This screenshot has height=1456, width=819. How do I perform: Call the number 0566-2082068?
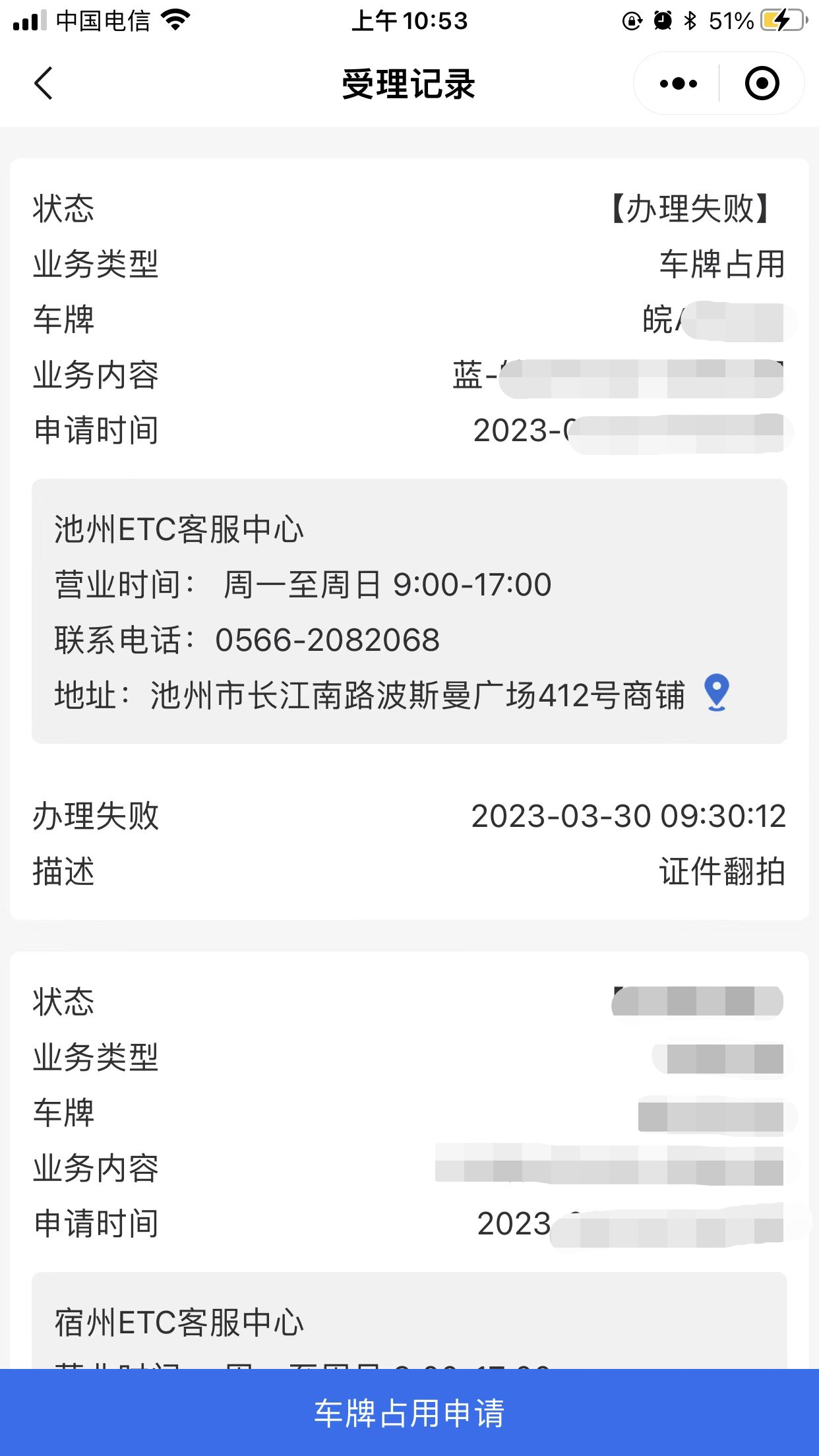tap(328, 639)
